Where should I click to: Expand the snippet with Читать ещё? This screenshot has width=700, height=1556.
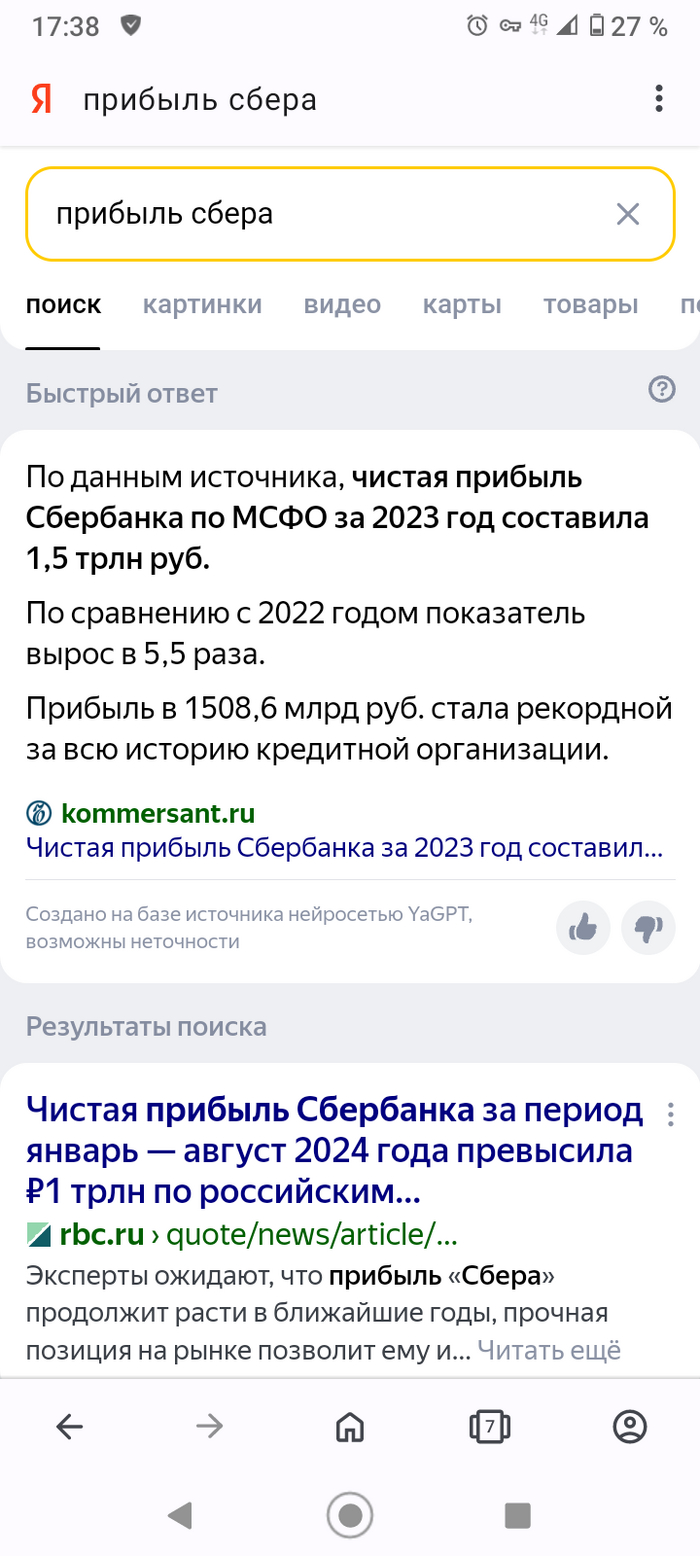[x=549, y=1350]
